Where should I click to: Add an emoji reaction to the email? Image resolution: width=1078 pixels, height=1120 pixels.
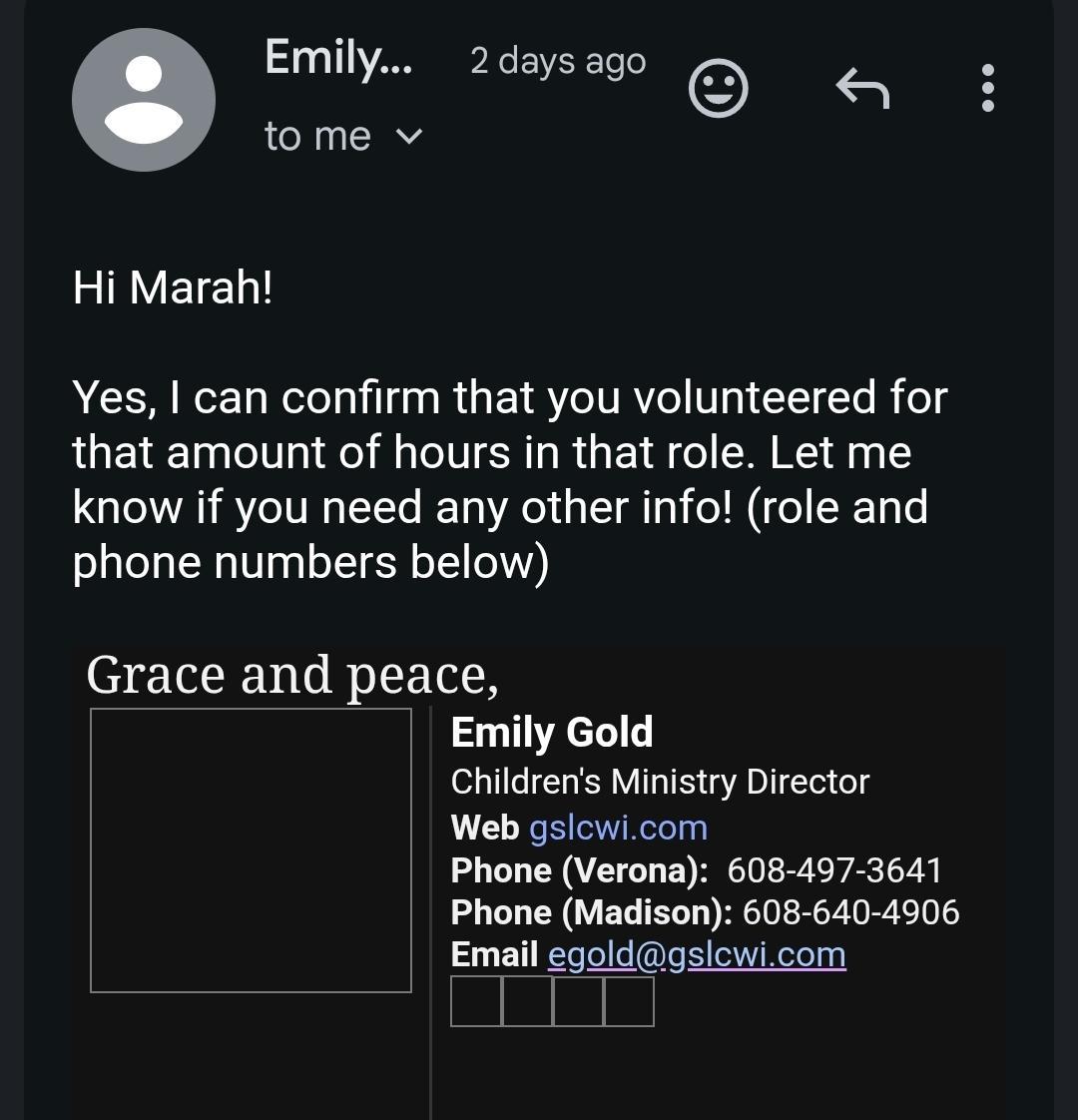pos(718,89)
